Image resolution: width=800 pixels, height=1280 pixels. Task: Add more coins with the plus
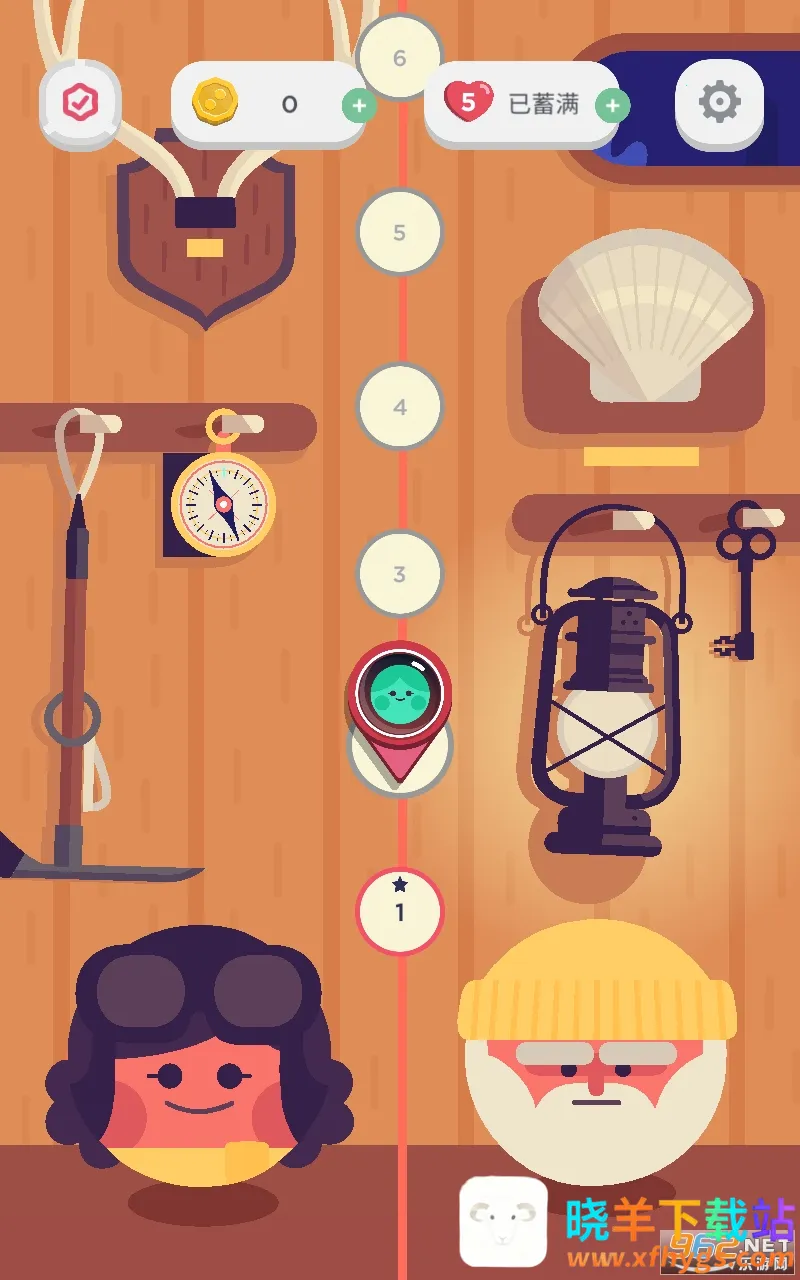pyautogui.click(x=358, y=105)
